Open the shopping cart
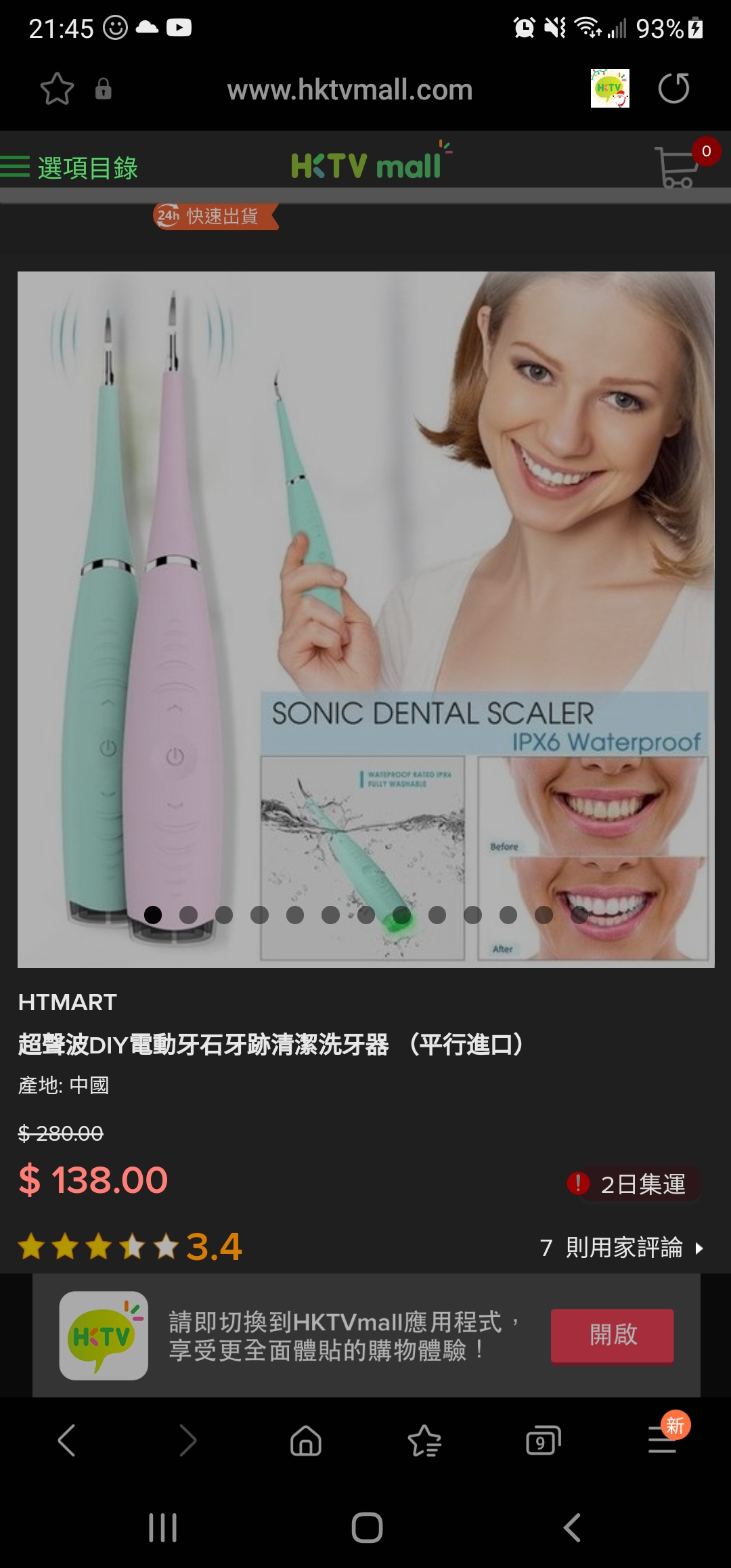 point(678,167)
